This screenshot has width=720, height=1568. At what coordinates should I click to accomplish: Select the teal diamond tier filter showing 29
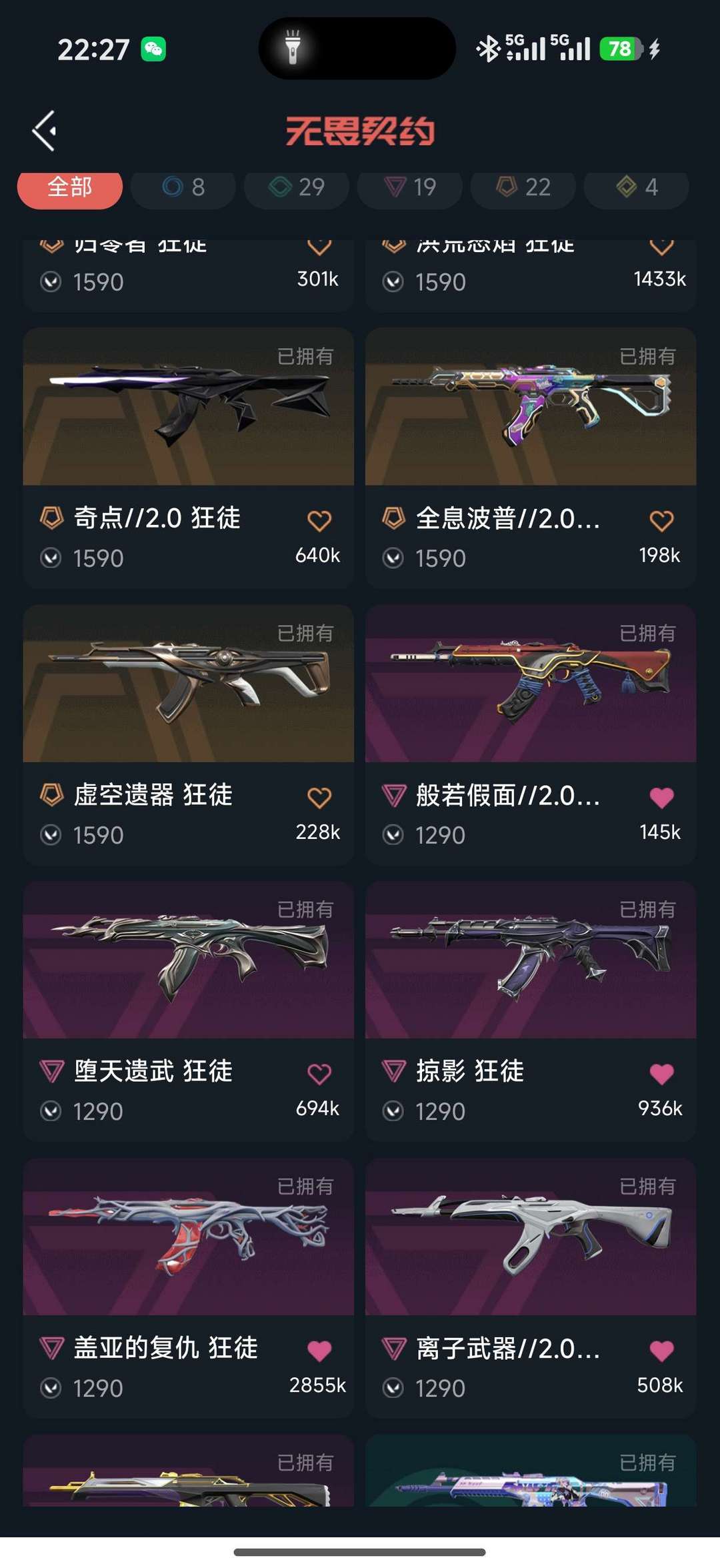[295, 188]
